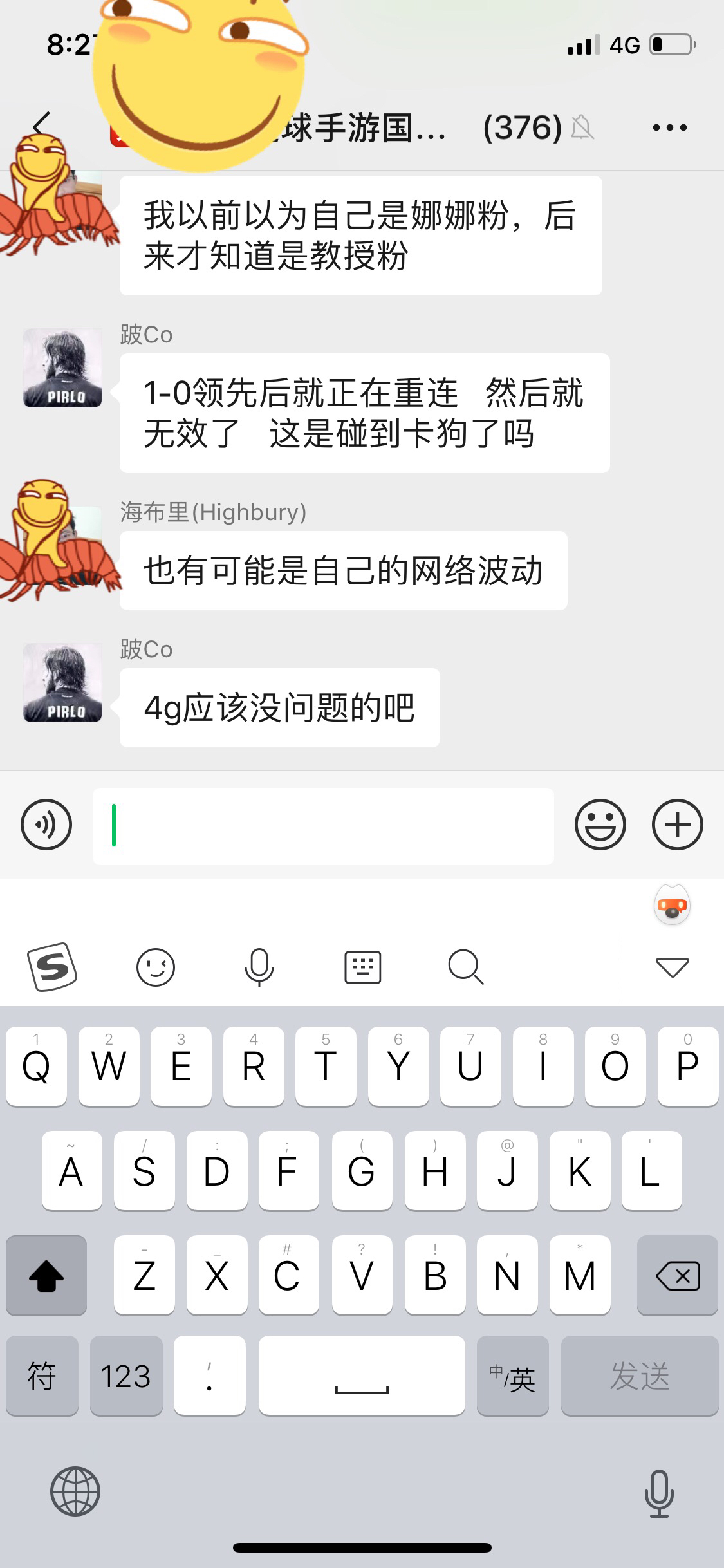This screenshot has height=1568, width=724.
Task: Open the 符 symbols keyboard
Action: click(42, 1376)
